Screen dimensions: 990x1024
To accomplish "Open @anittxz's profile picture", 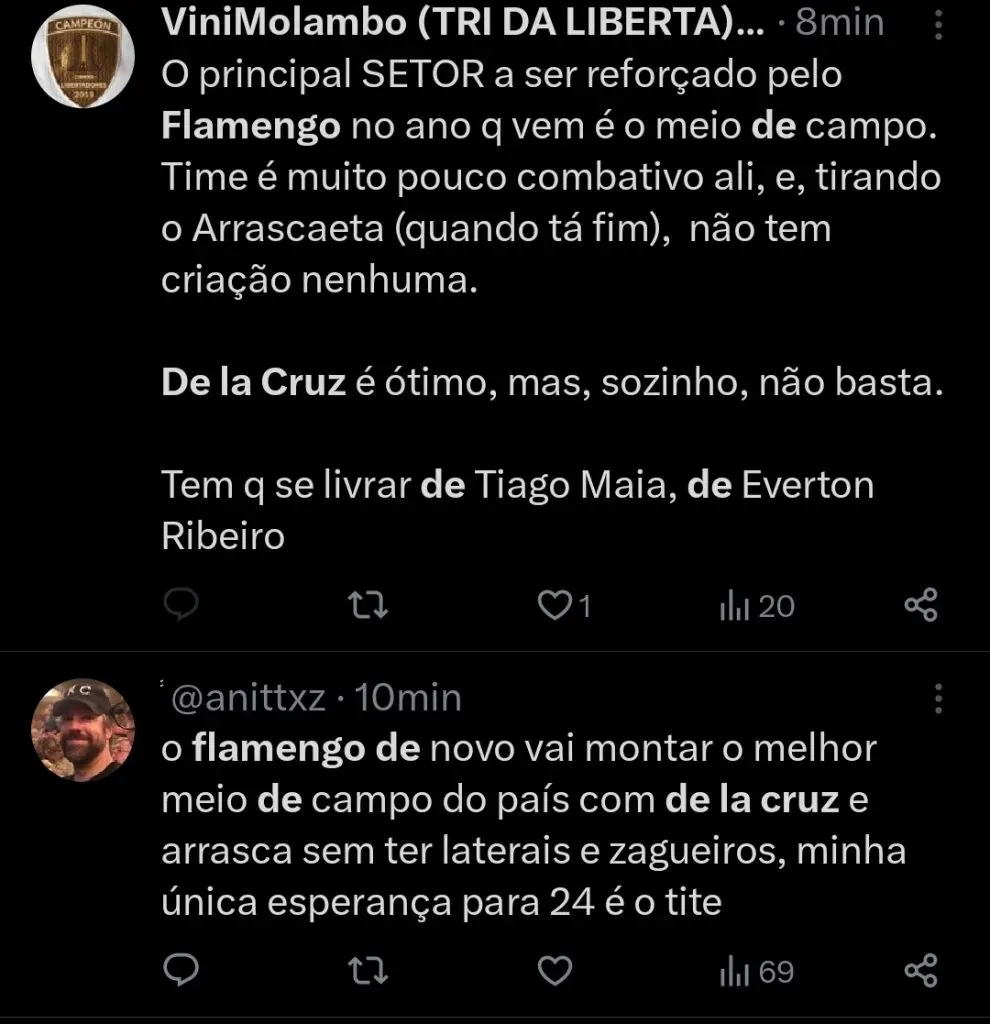I will pyautogui.click(x=83, y=730).
